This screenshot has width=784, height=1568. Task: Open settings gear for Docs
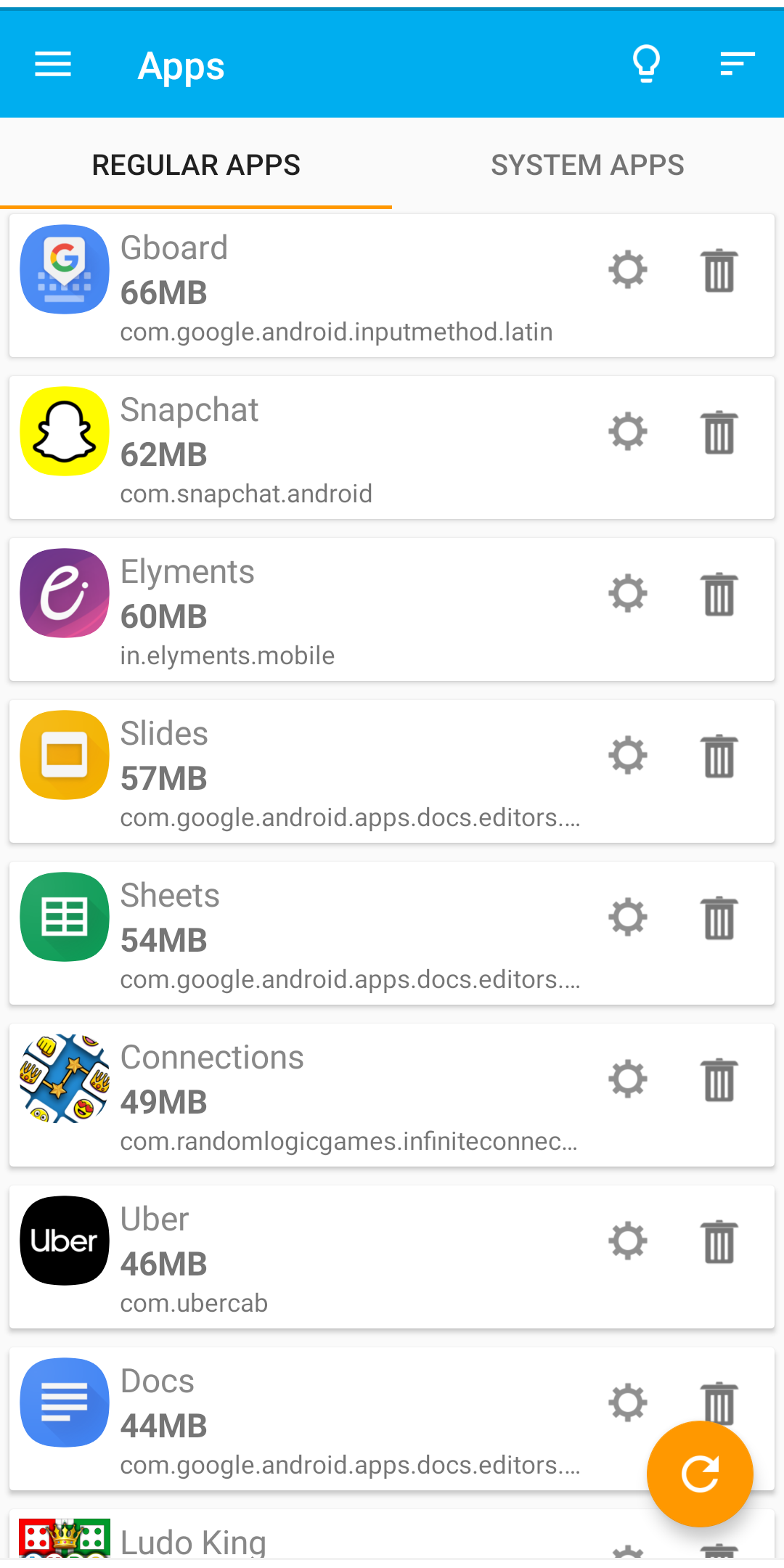tap(628, 1403)
